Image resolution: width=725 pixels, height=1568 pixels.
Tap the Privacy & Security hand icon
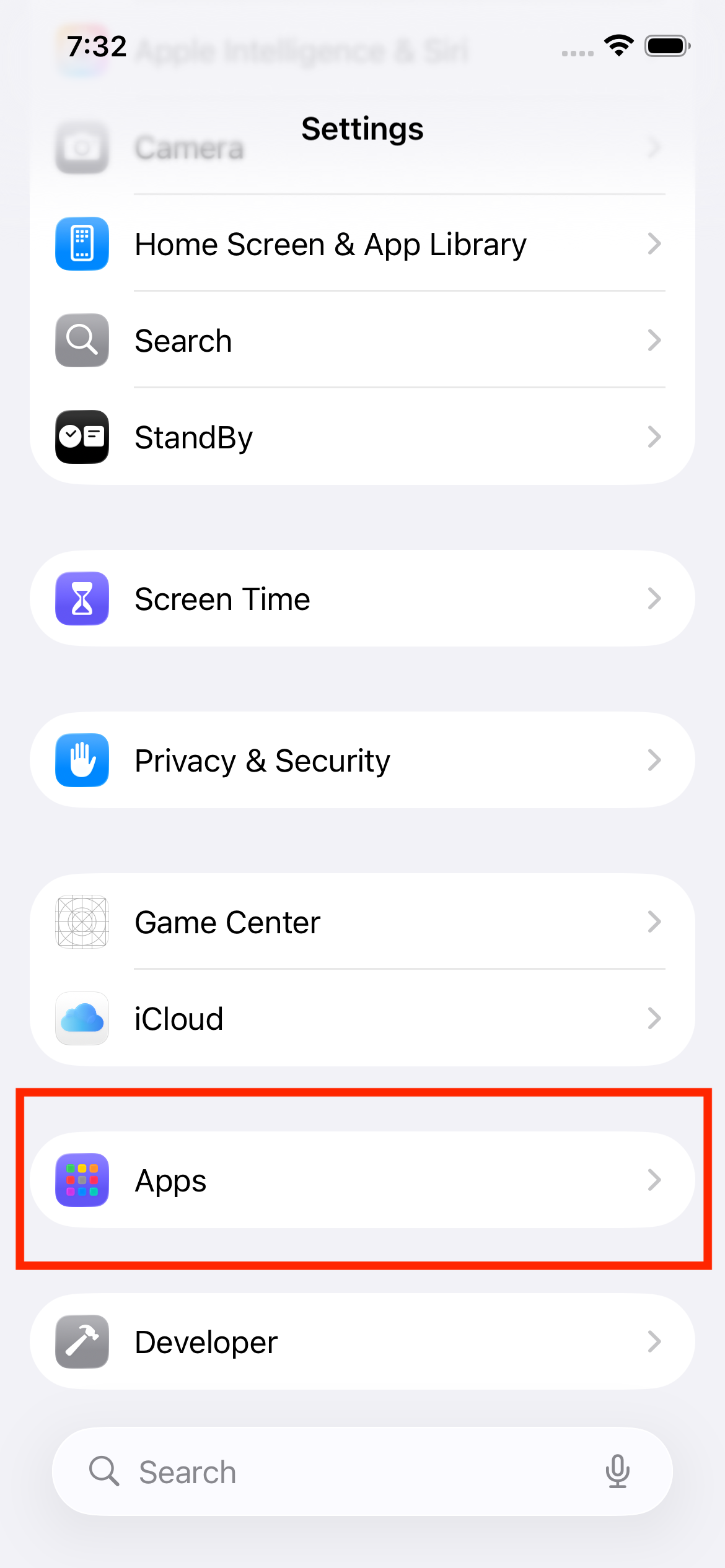pos(82,760)
